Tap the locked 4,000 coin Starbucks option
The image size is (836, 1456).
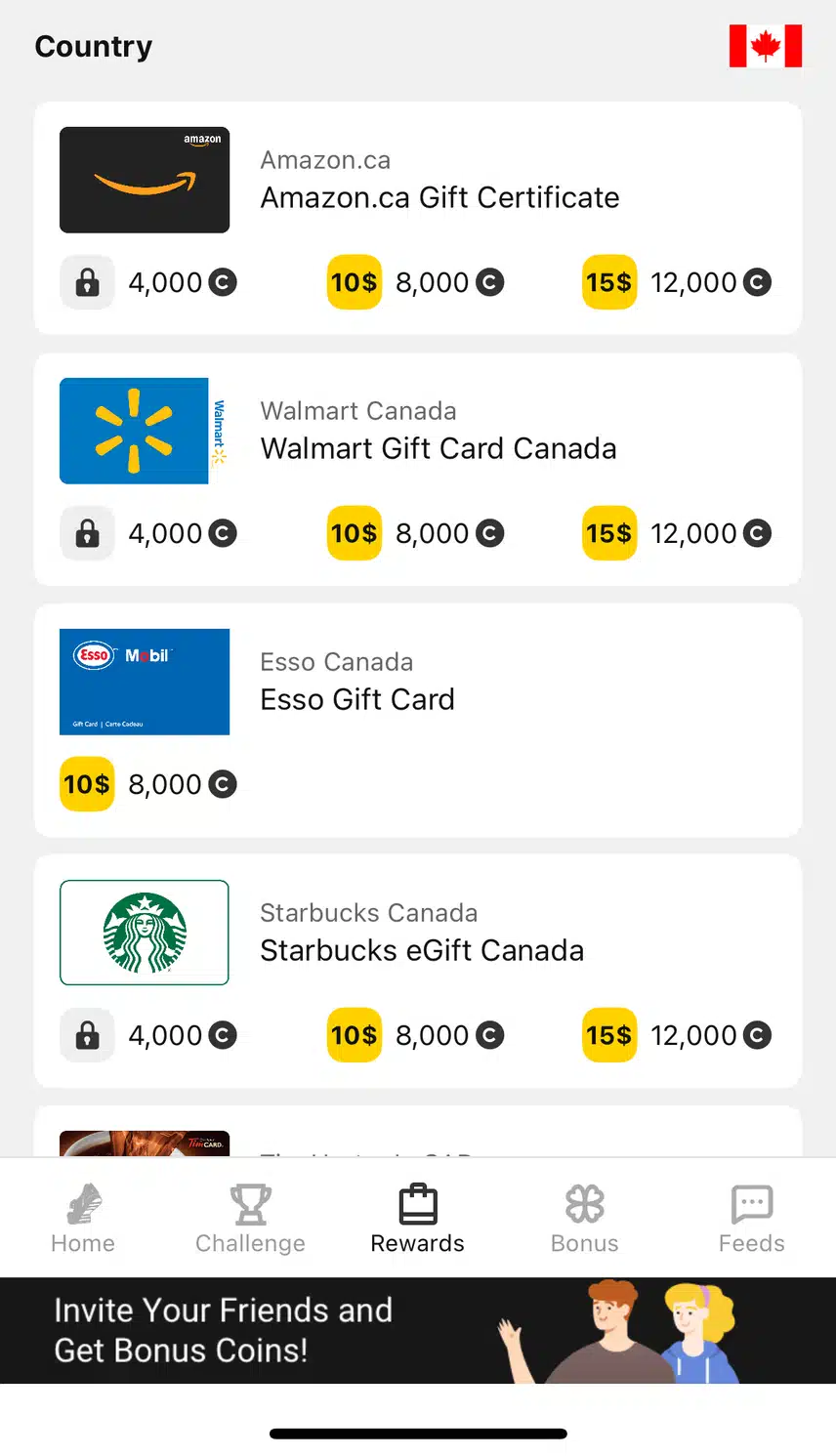(148, 1035)
